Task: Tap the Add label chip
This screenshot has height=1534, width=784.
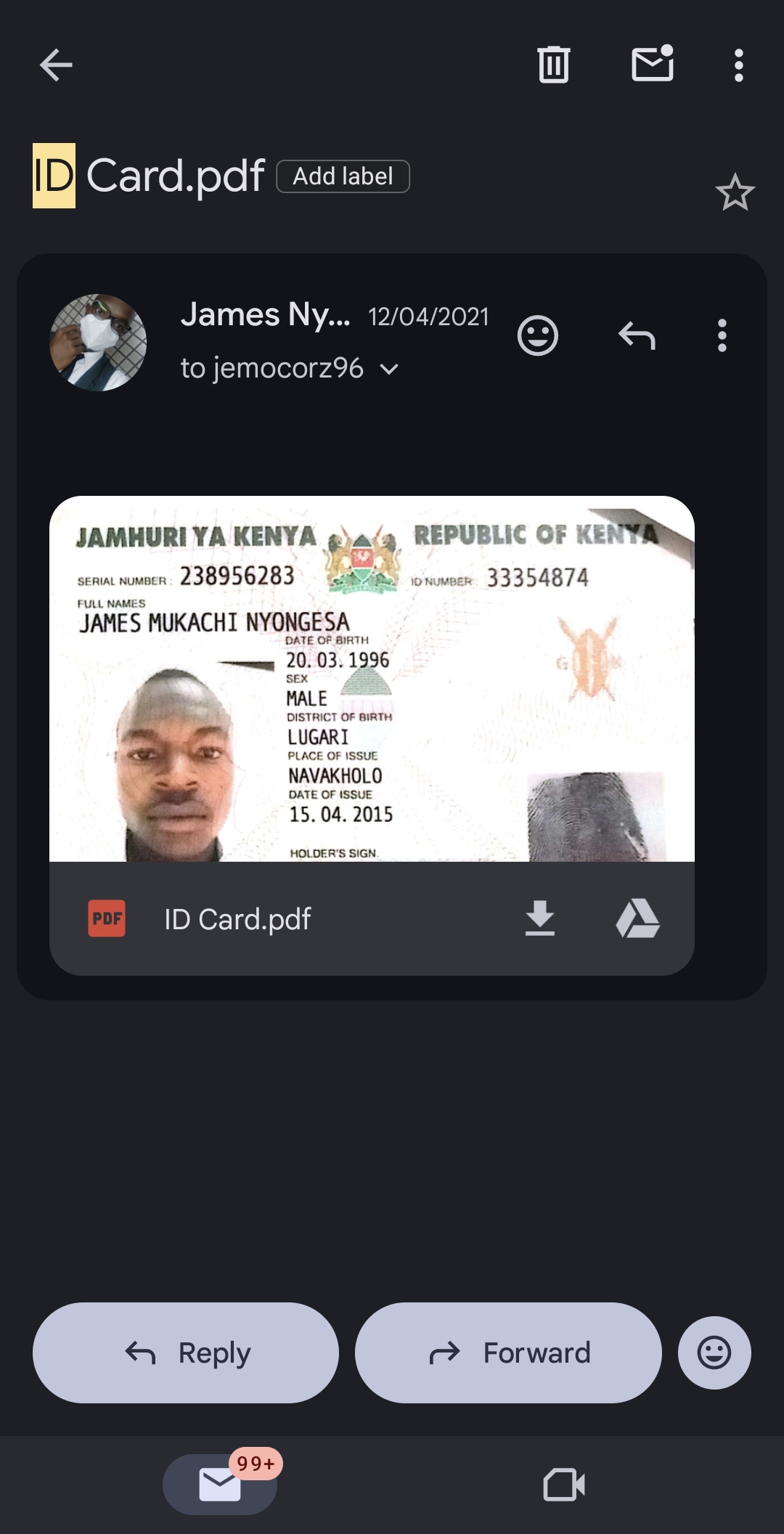Action: coord(343,176)
